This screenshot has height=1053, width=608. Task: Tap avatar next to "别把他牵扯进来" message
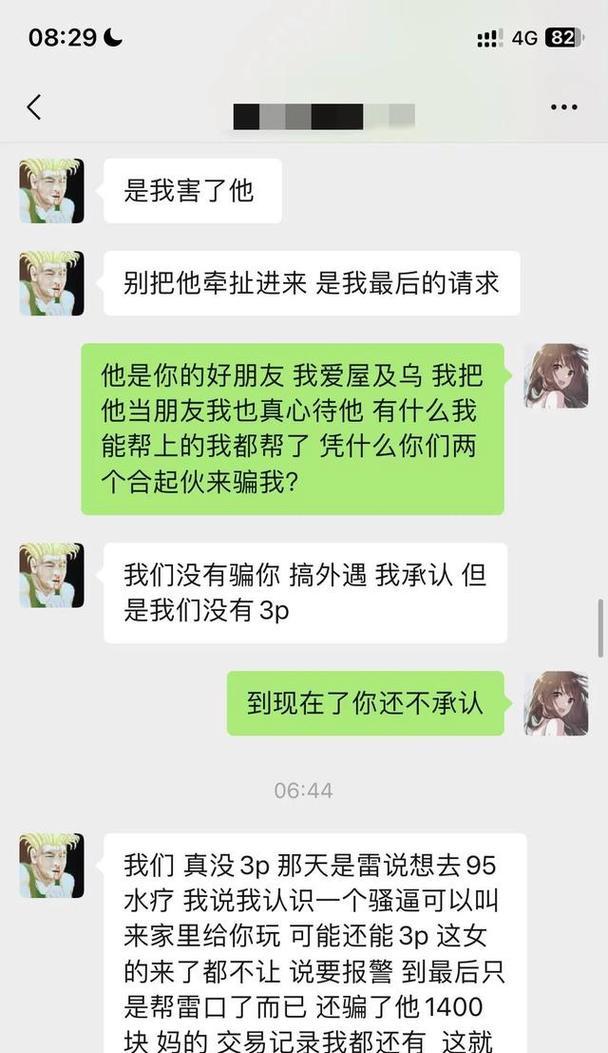(52, 283)
